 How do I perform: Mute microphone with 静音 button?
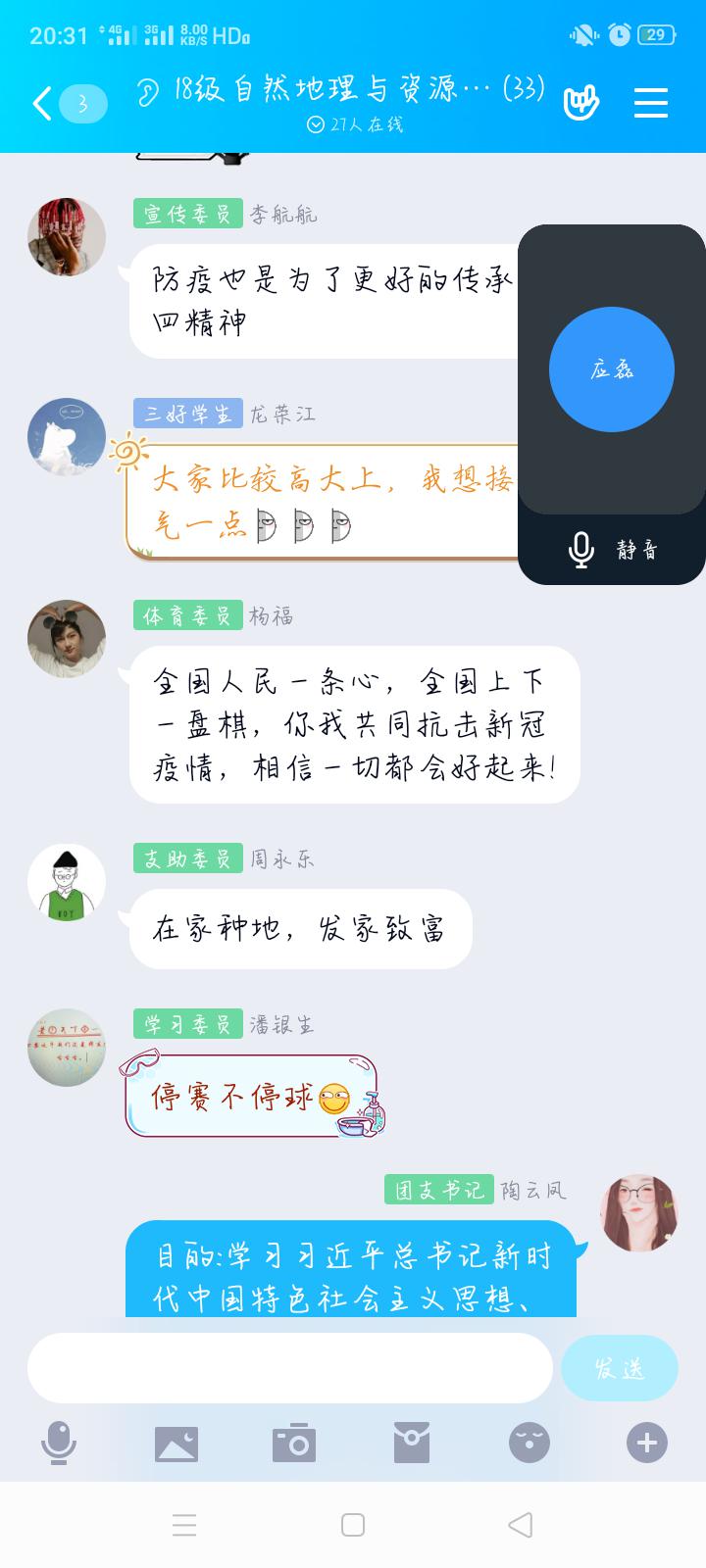click(x=612, y=550)
